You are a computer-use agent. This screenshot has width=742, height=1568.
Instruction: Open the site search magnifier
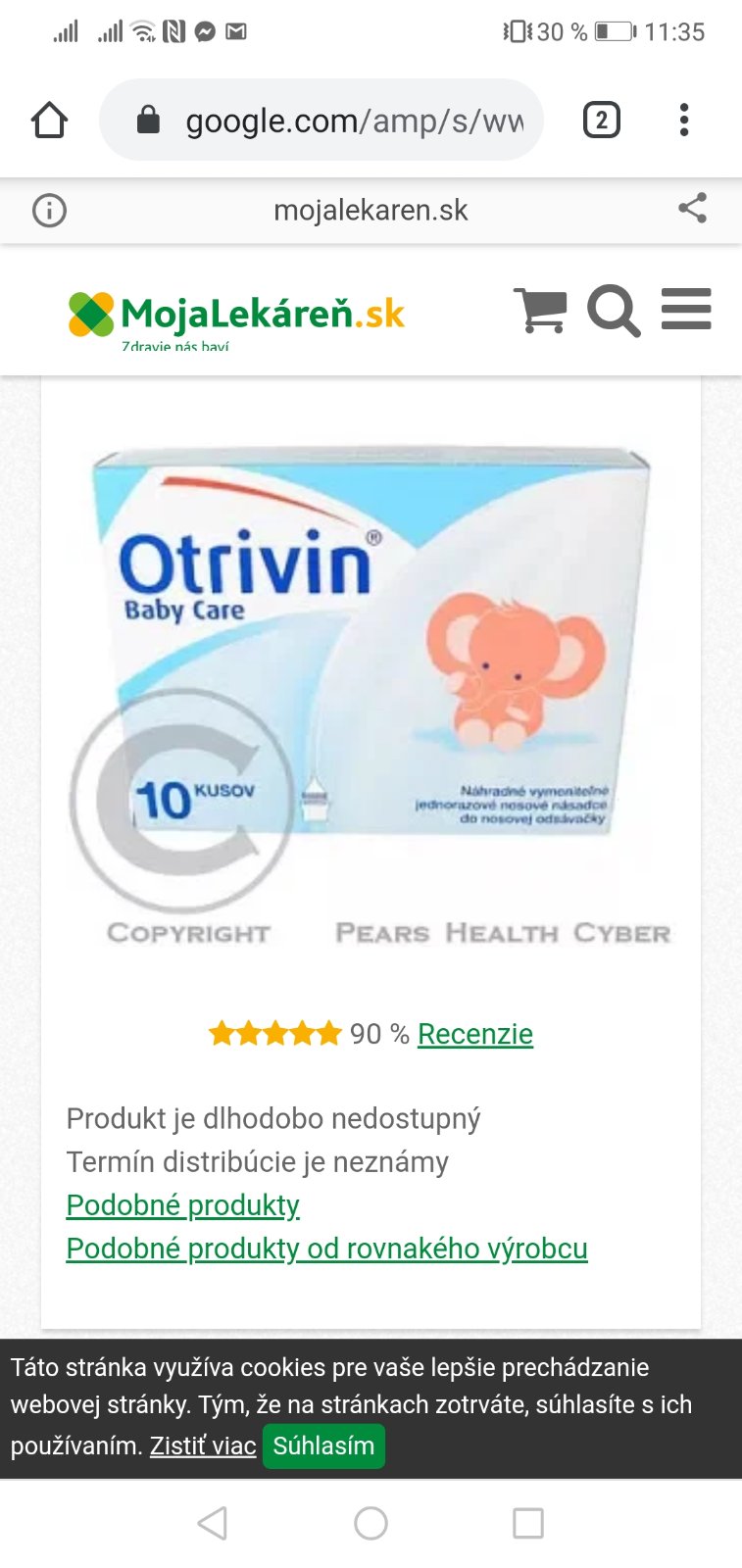point(614,311)
